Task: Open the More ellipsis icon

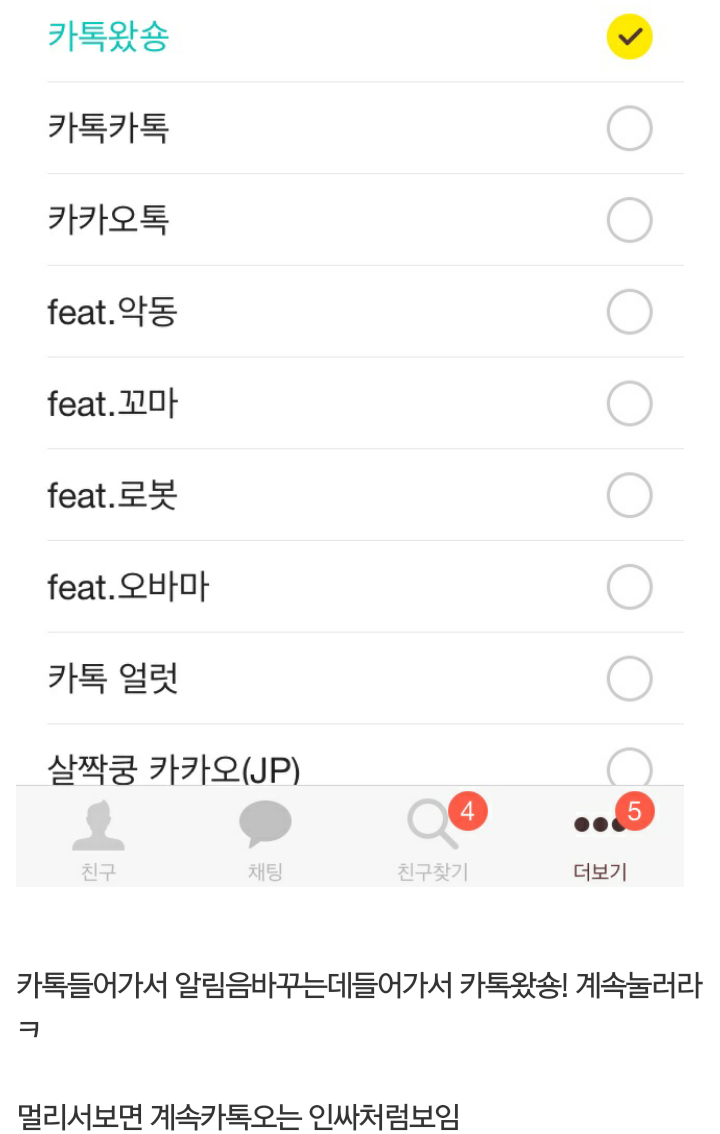Action: tap(597, 824)
